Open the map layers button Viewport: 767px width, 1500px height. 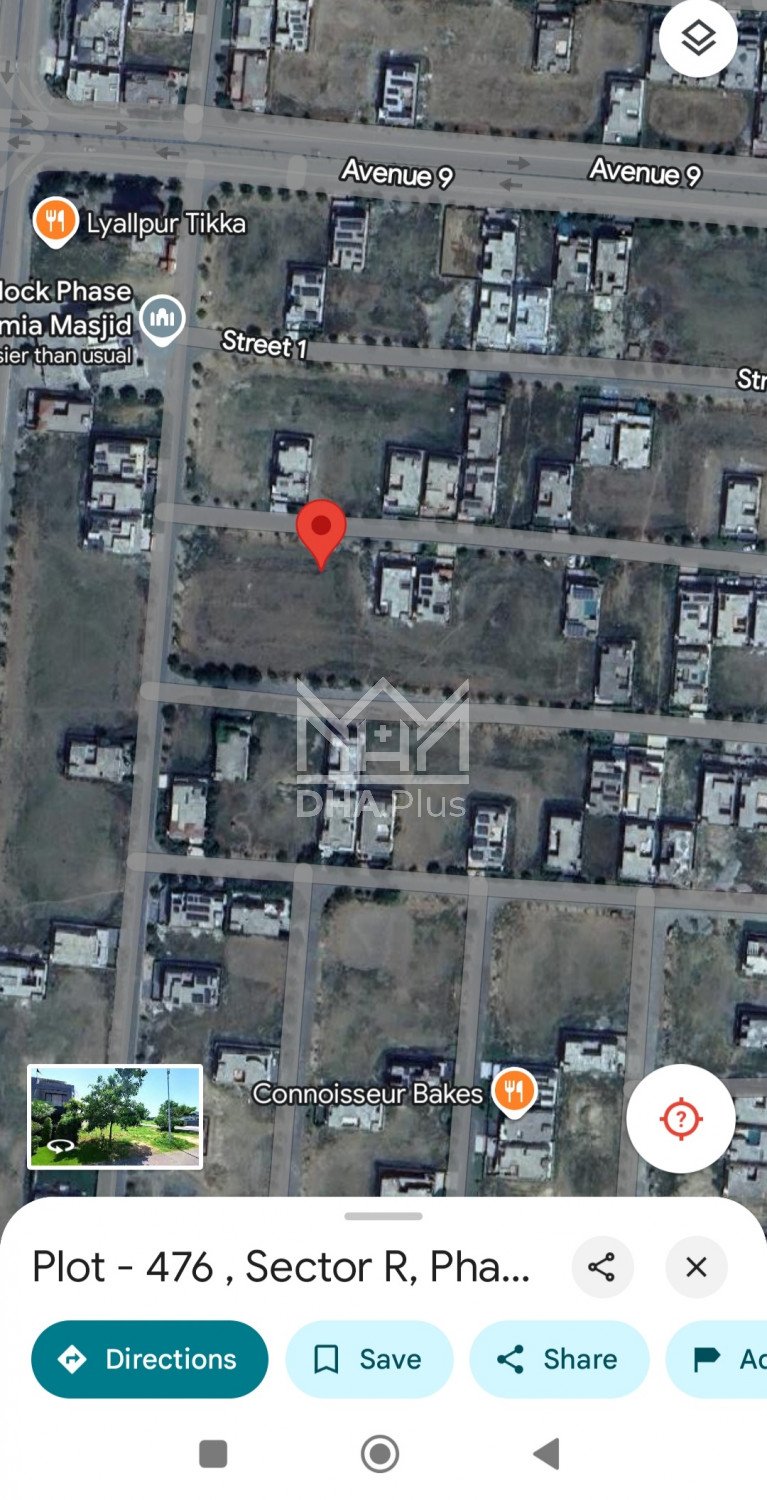[x=698, y=40]
